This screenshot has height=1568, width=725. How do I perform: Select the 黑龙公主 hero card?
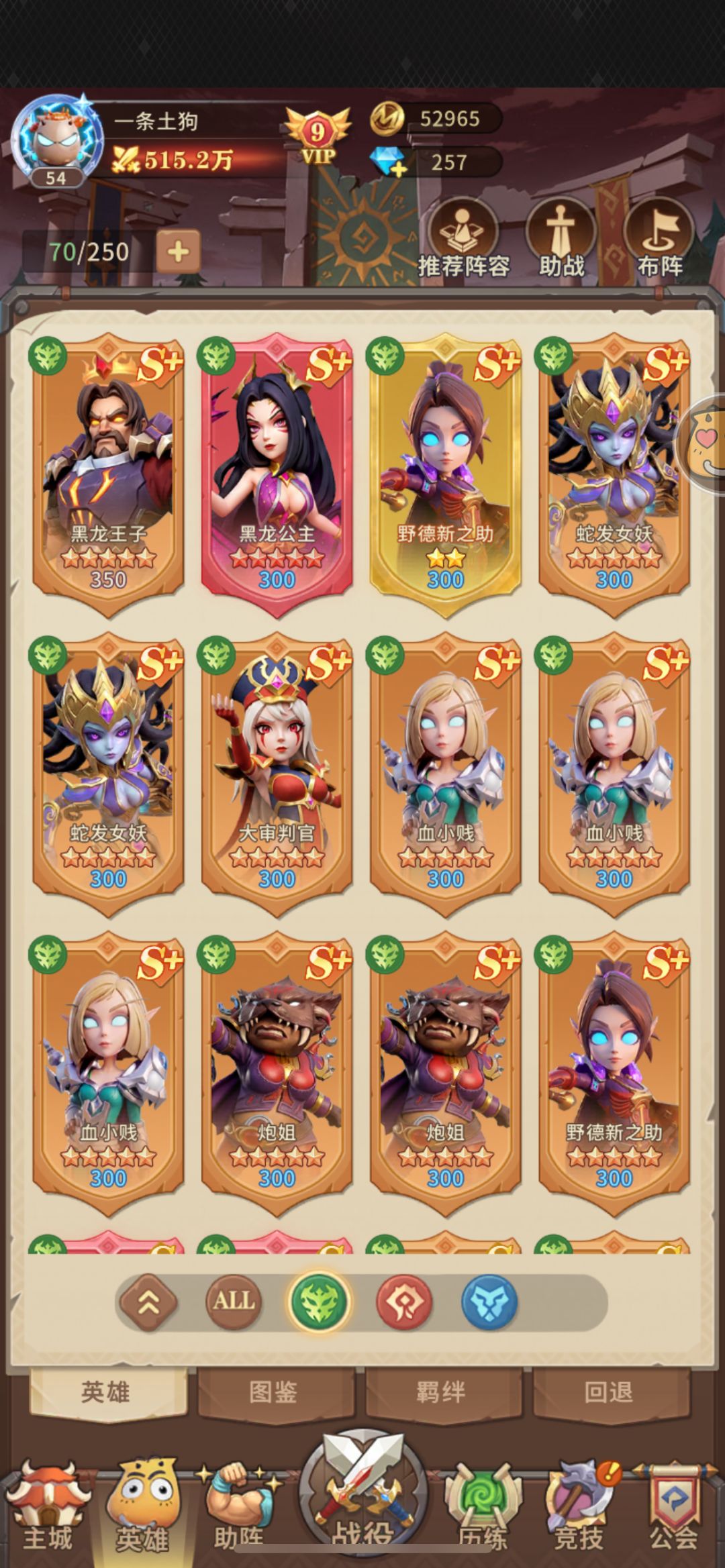tap(277, 474)
